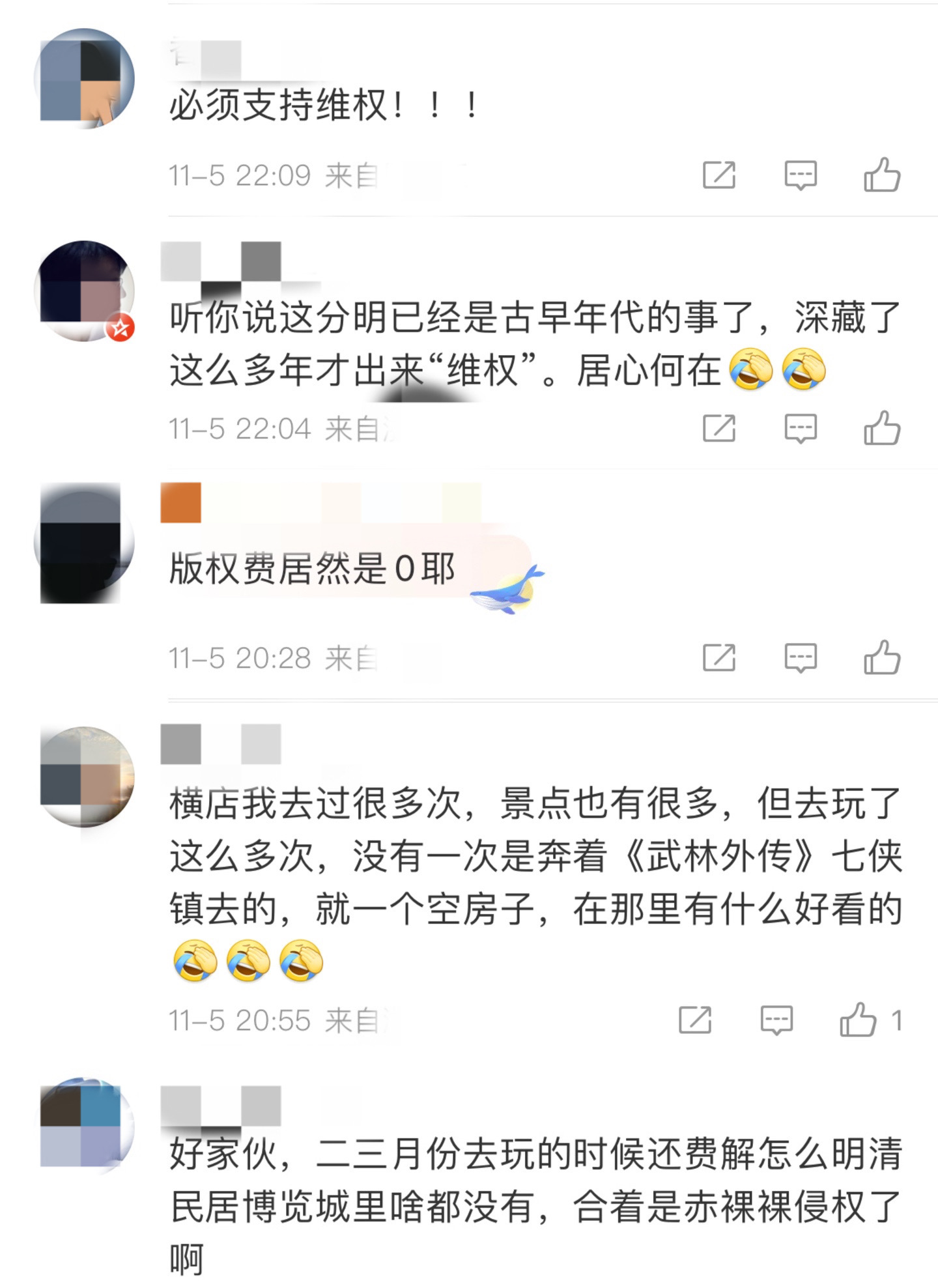This screenshot has height=1288, width=938.
Task: Like the comment about 居心何在
Action: pyautogui.click(x=882, y=428)
